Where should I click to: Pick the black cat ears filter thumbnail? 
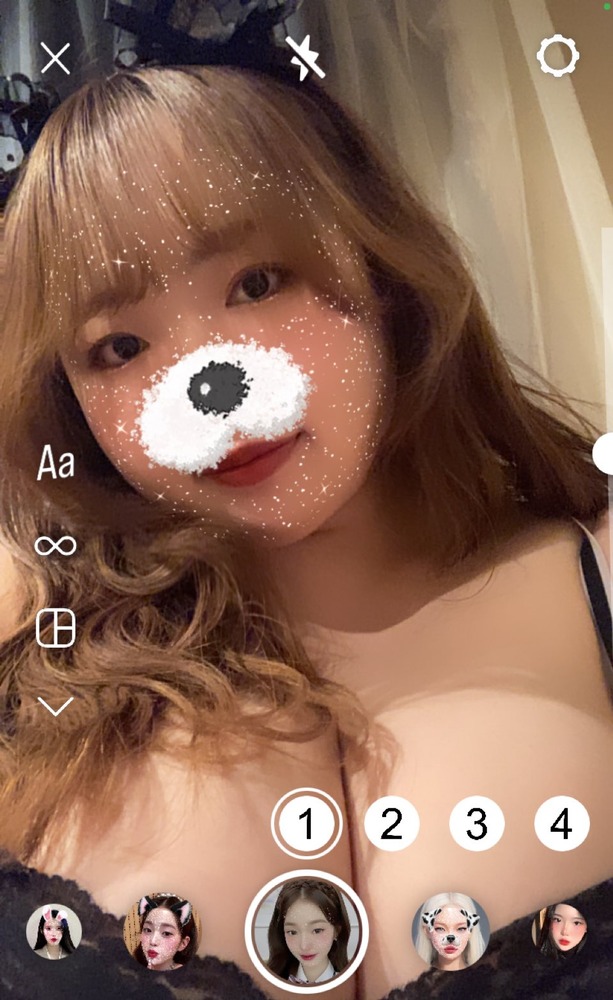(160, 930)
